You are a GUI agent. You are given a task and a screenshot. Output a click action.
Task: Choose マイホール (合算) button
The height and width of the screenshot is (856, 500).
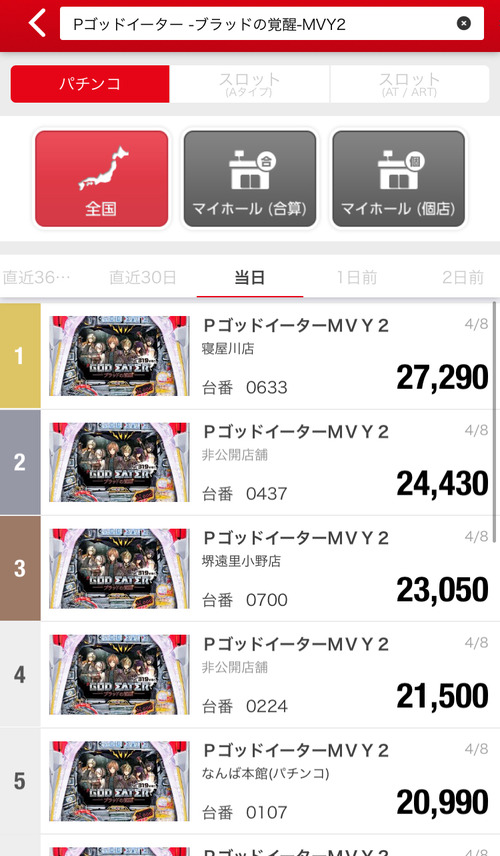(x=250, y=179)
